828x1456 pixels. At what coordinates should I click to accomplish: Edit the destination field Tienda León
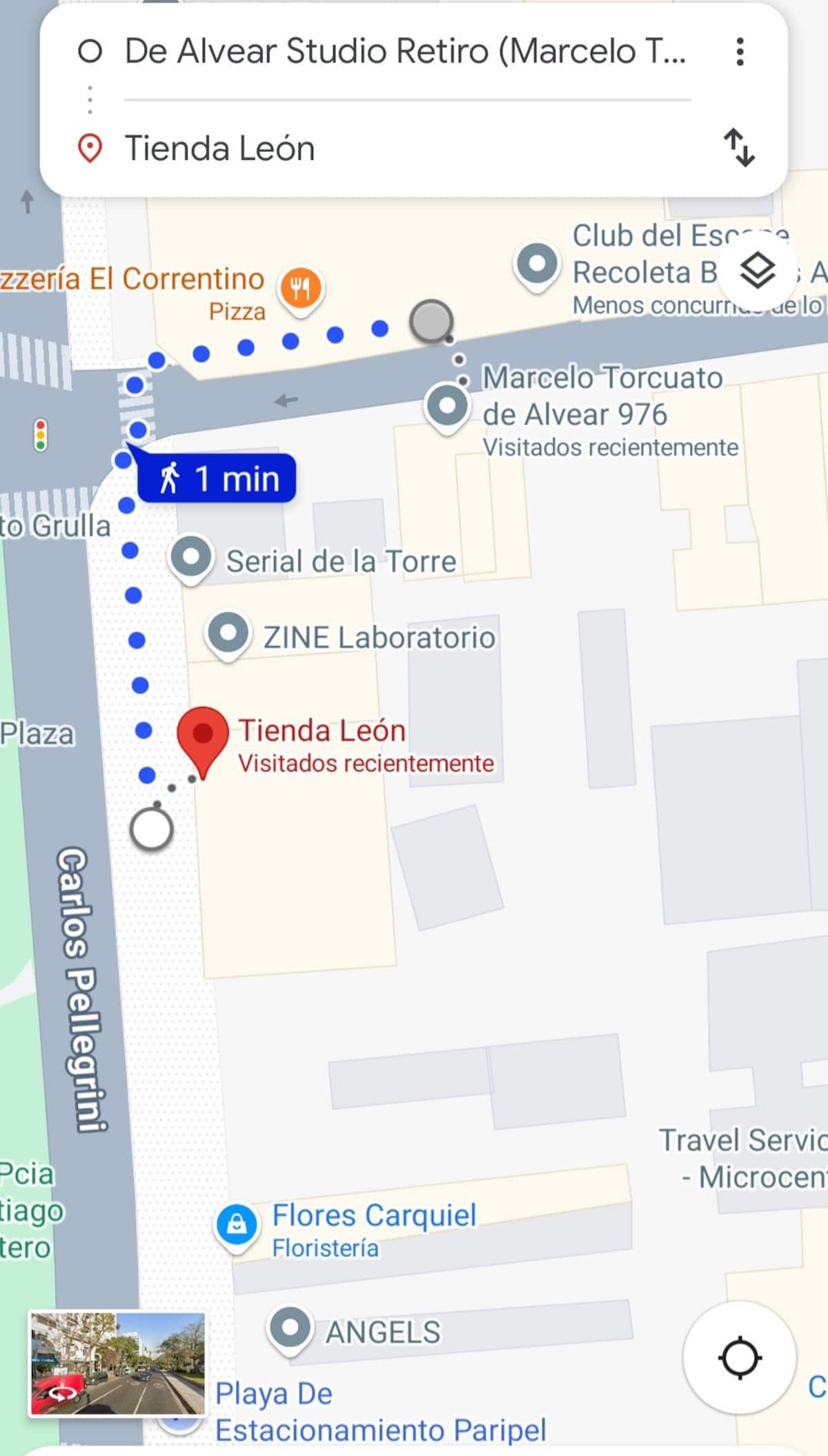[x=405, y=148]
